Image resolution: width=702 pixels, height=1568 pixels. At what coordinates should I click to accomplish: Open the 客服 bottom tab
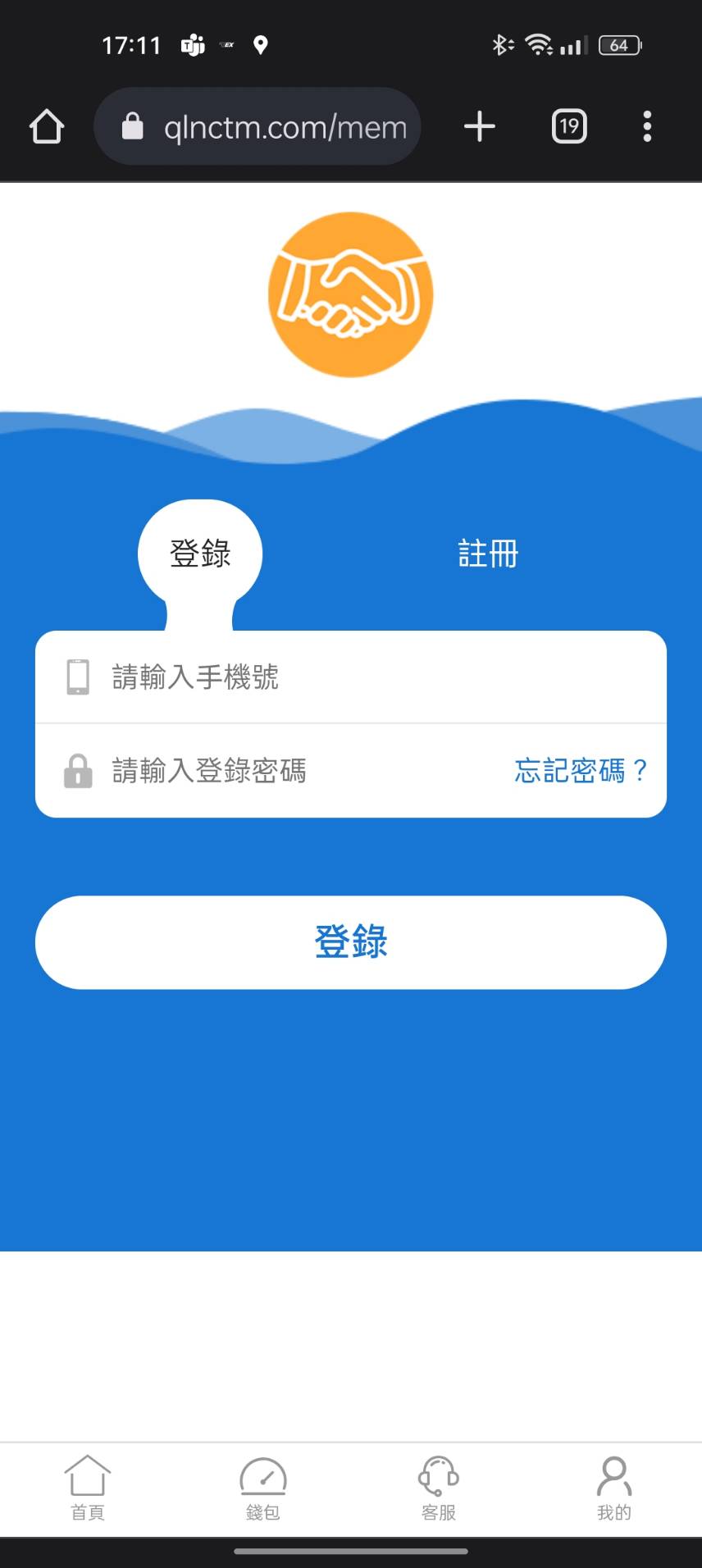pos(439,1488)
